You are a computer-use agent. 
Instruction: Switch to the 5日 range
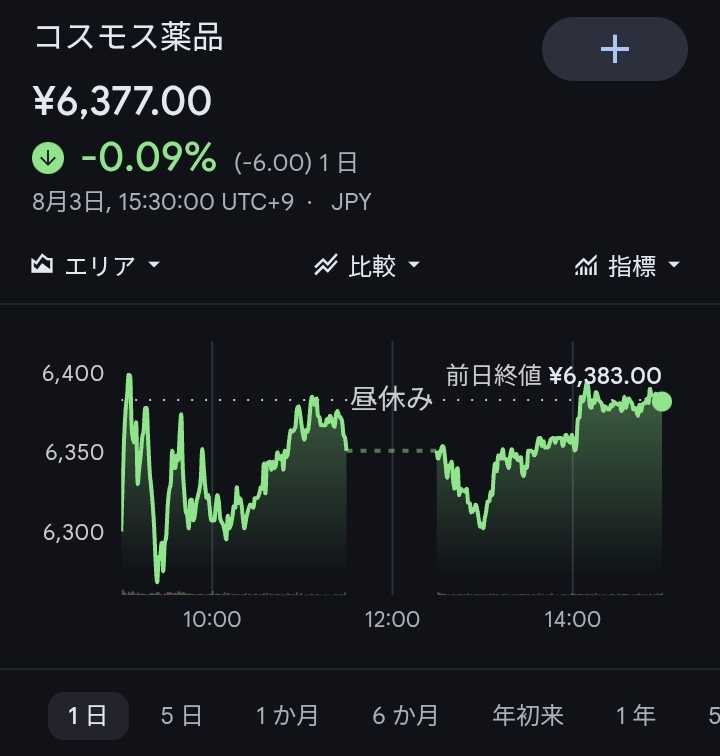pos(181,716)
